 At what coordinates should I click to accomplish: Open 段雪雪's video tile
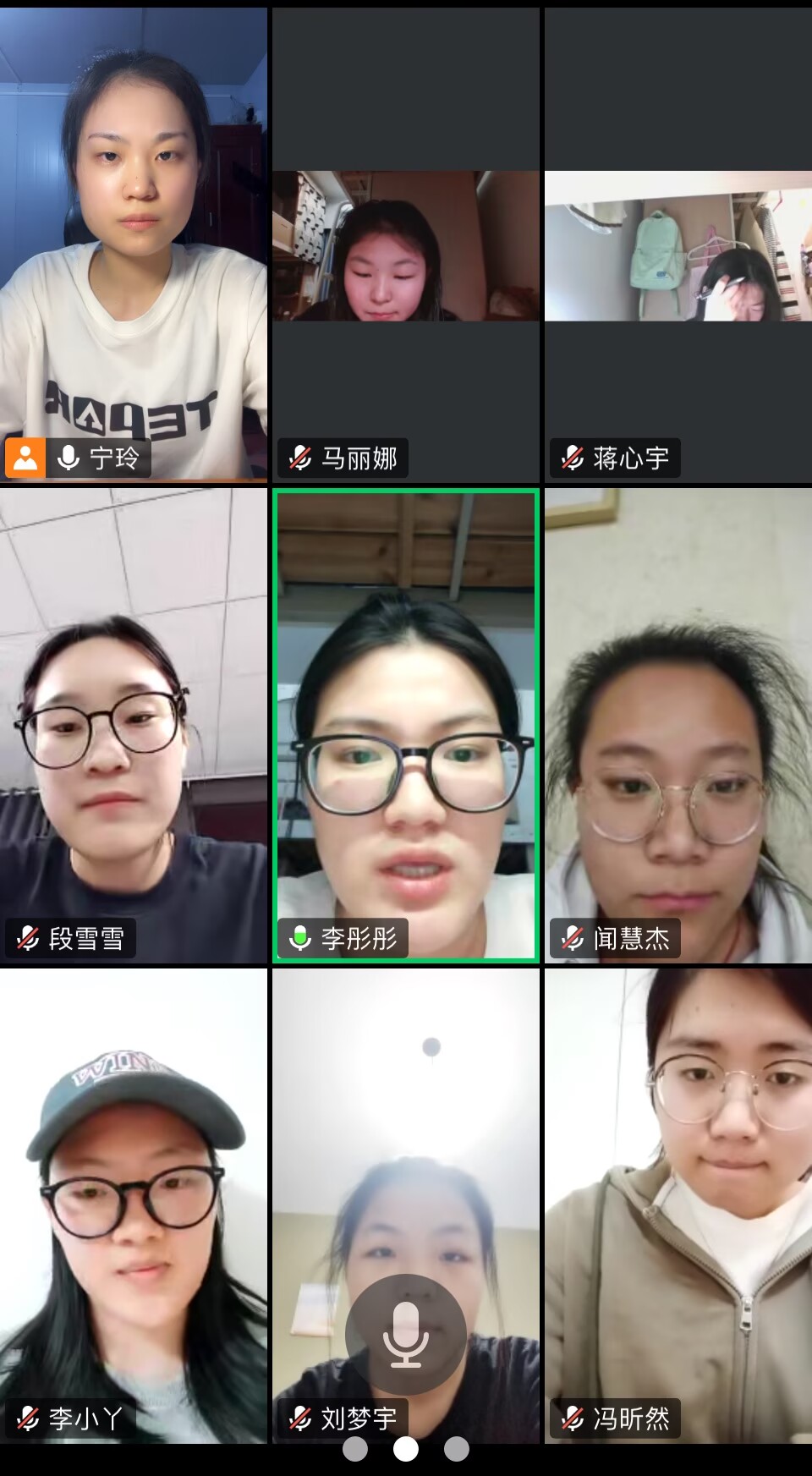(134, 725)
